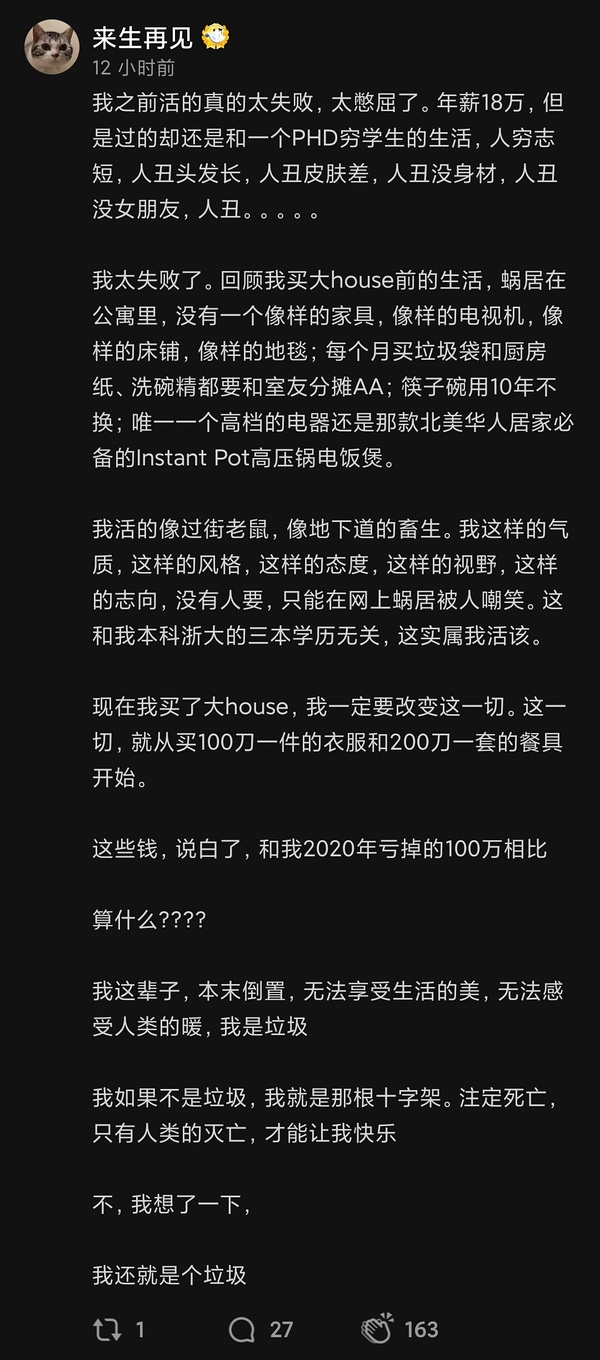Screen dimensions: 600x1360
Task: Applaud this post with the clap icon
Action: [378, 1328]
